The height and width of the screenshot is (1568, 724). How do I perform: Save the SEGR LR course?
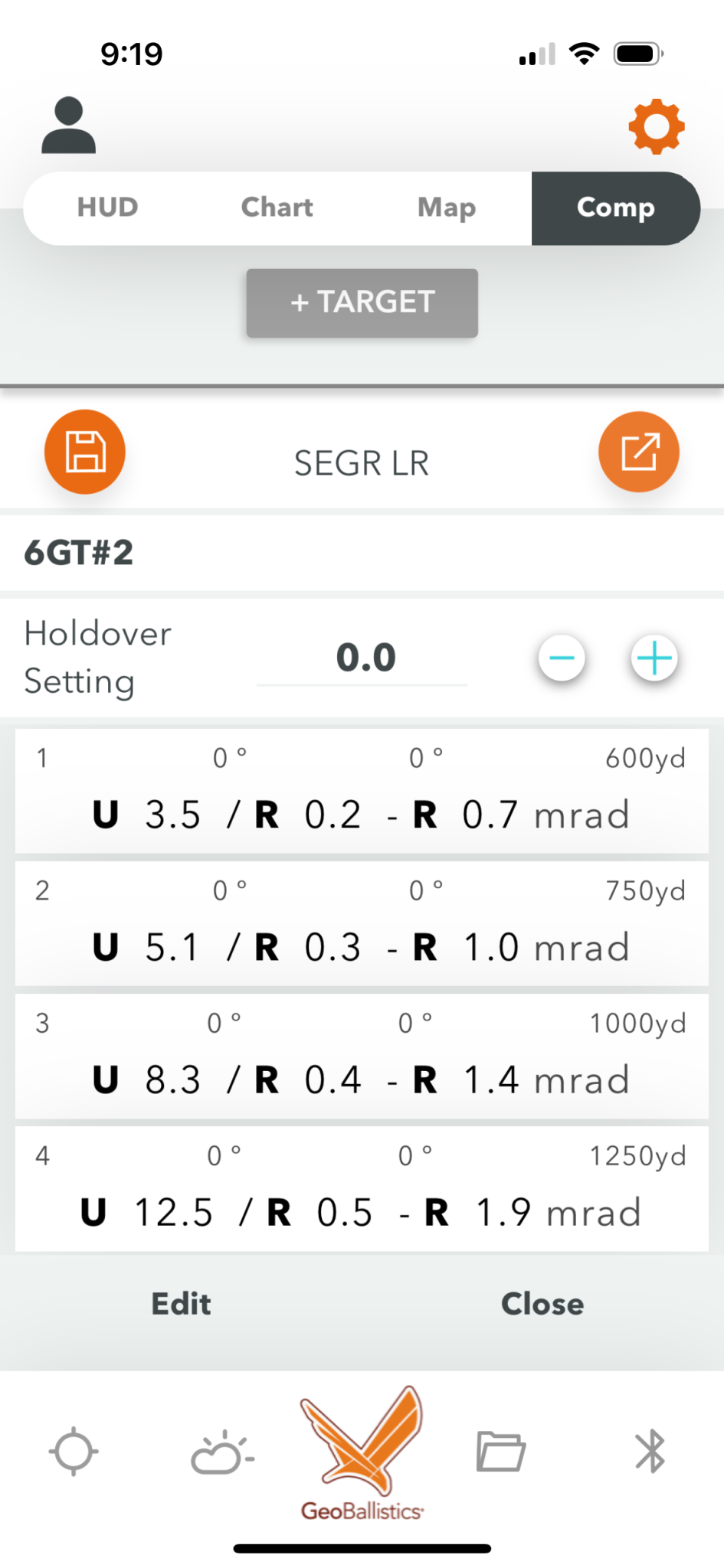tap(85, 452)
